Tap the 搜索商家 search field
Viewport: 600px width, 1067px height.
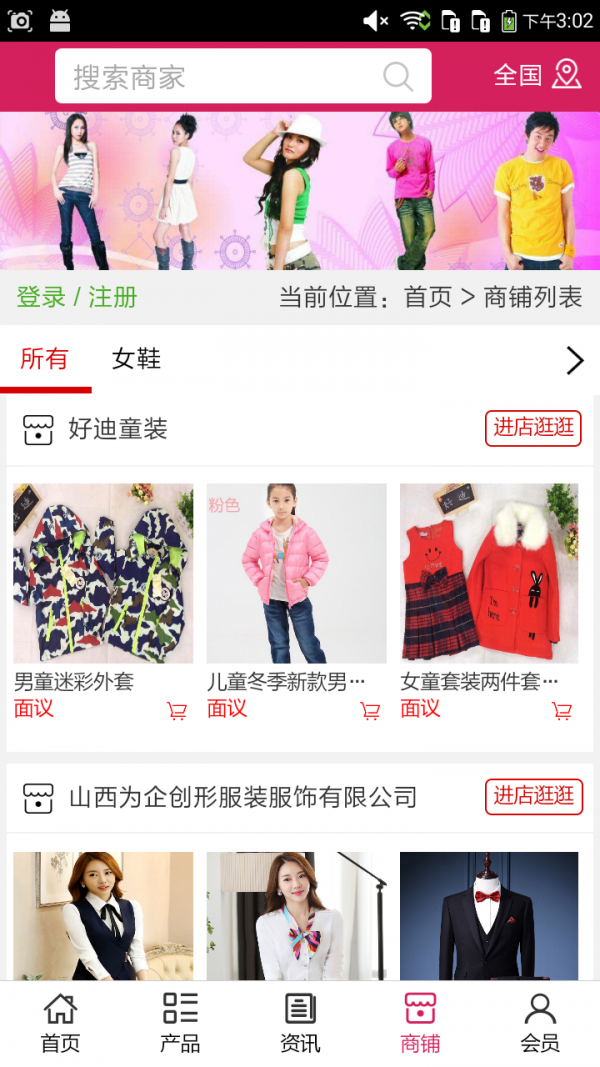tap(225, 77)
